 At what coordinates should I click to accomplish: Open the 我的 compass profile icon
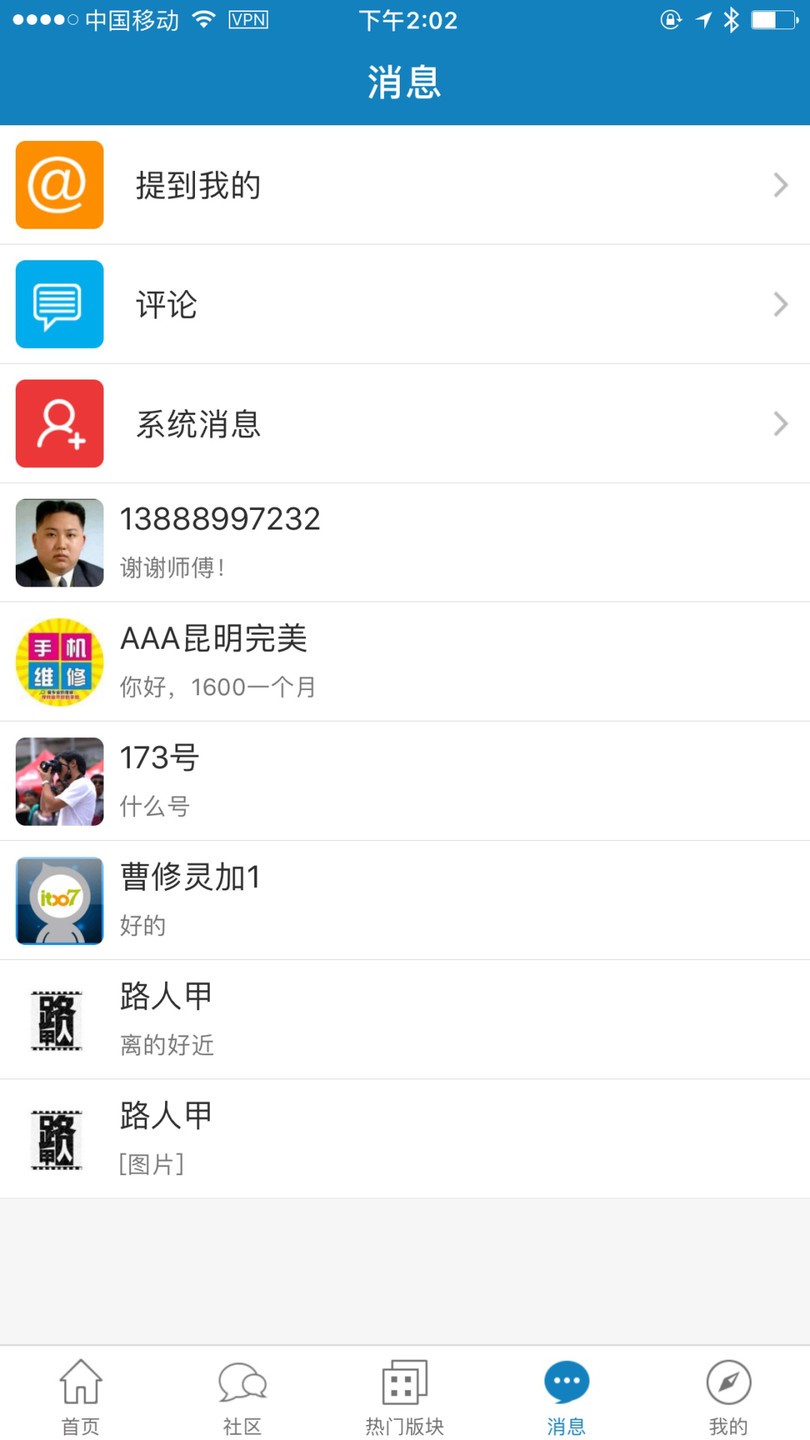(x=727, y=1380)
